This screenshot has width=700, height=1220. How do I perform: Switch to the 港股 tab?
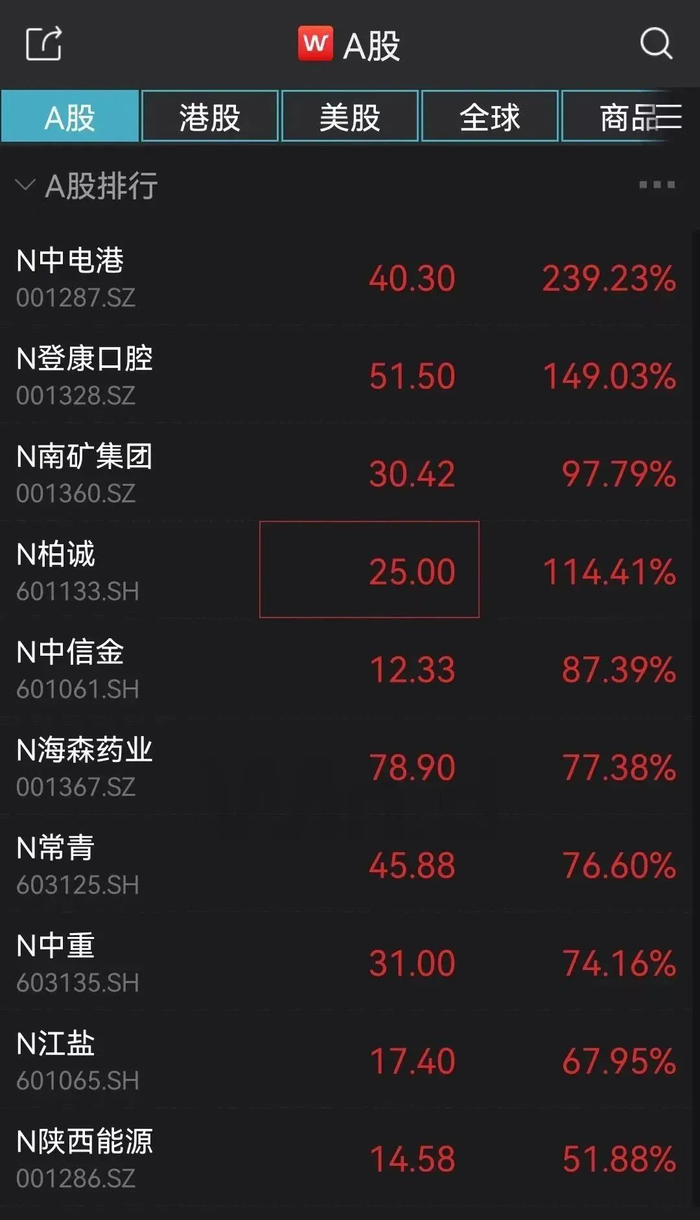[x=210, y=117]
